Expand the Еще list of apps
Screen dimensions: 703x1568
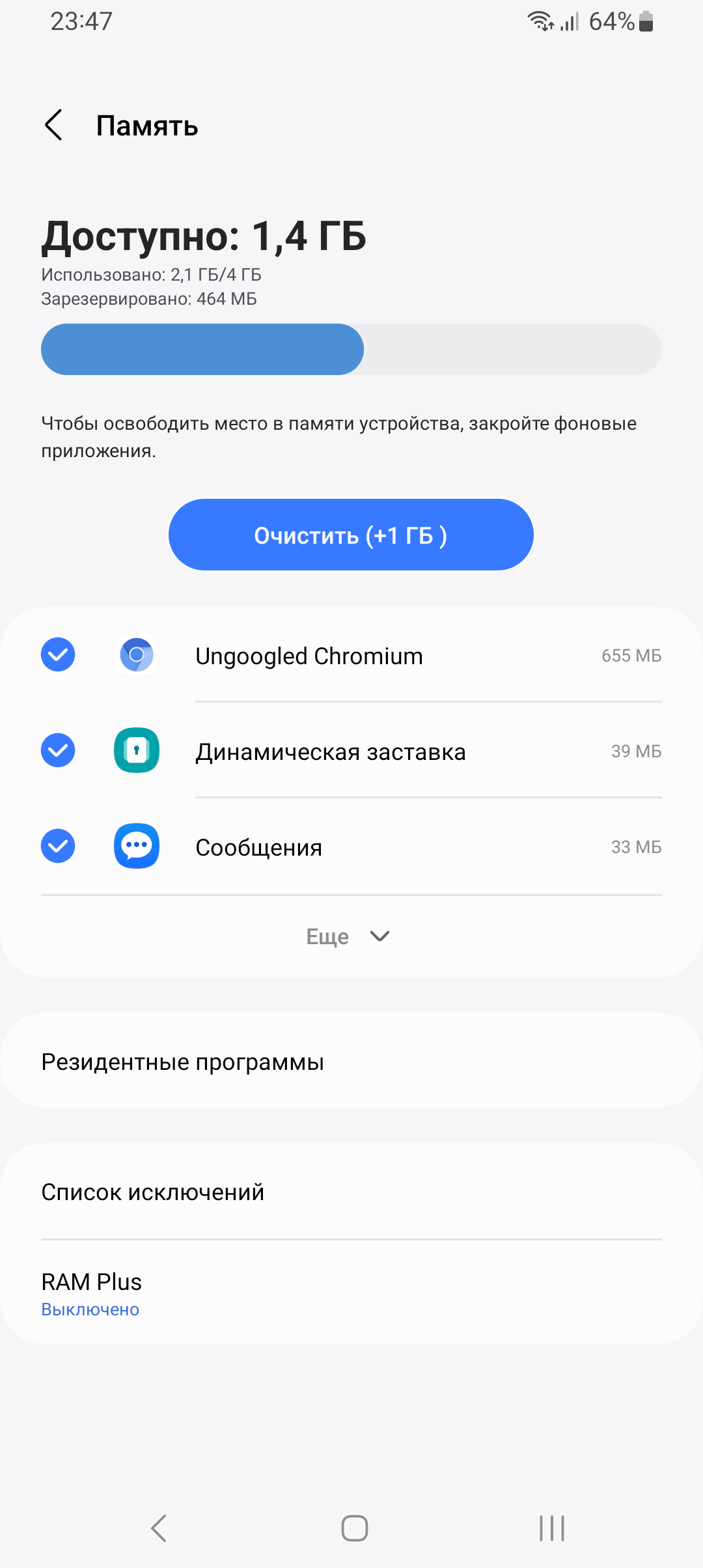point(348,936)
